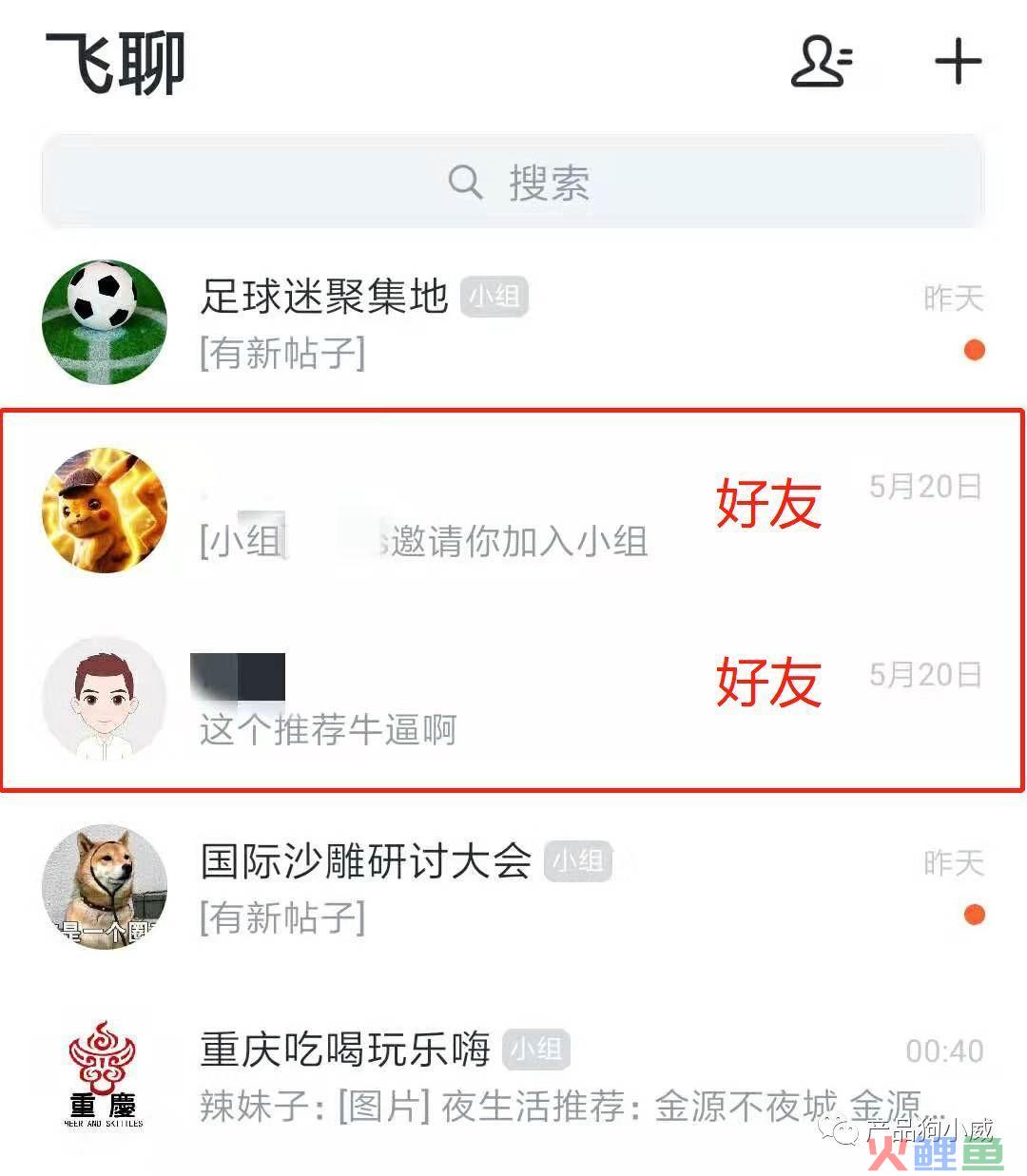Image resolution: width=1027 pixels, height=1176 pixels.
Task: Open the 足球迷聚集地 group chat
Action: click(513, 323)
